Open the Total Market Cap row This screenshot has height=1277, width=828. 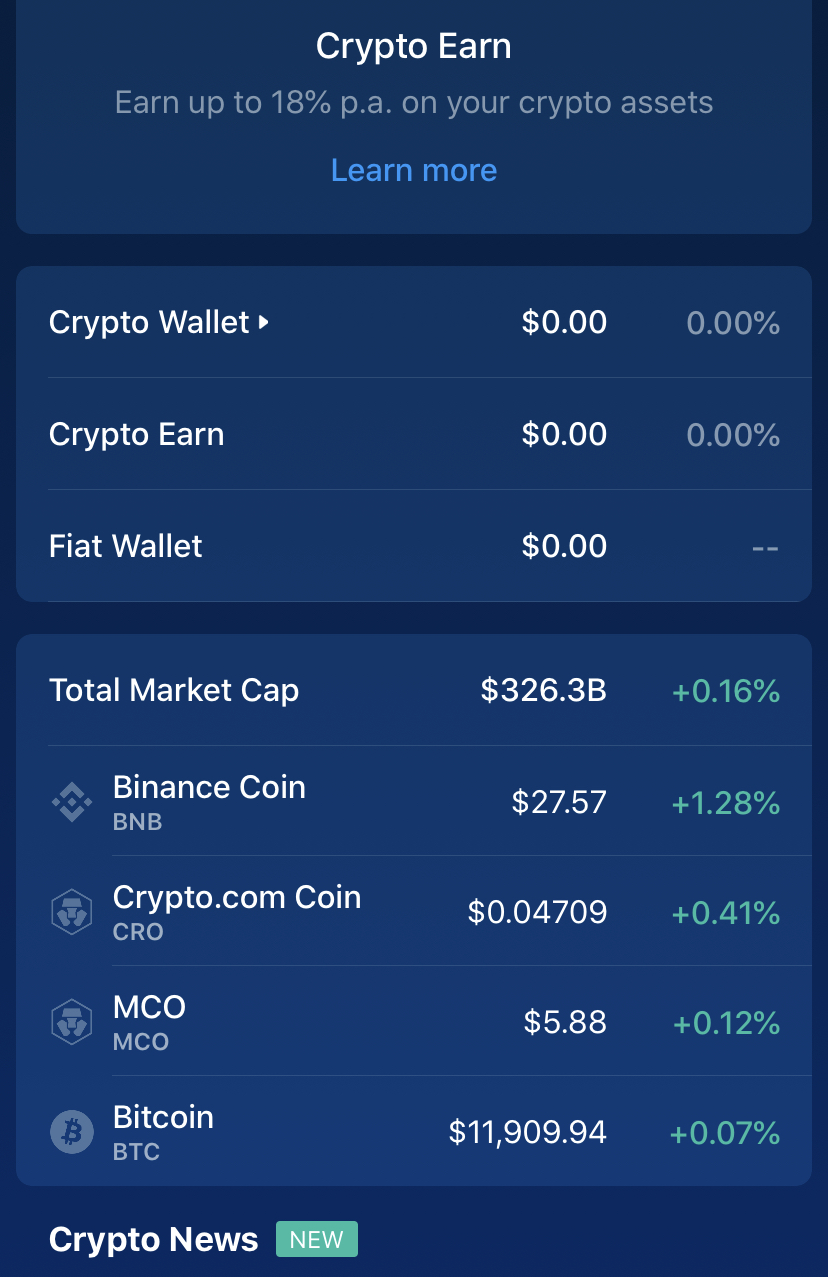[413, 691]
